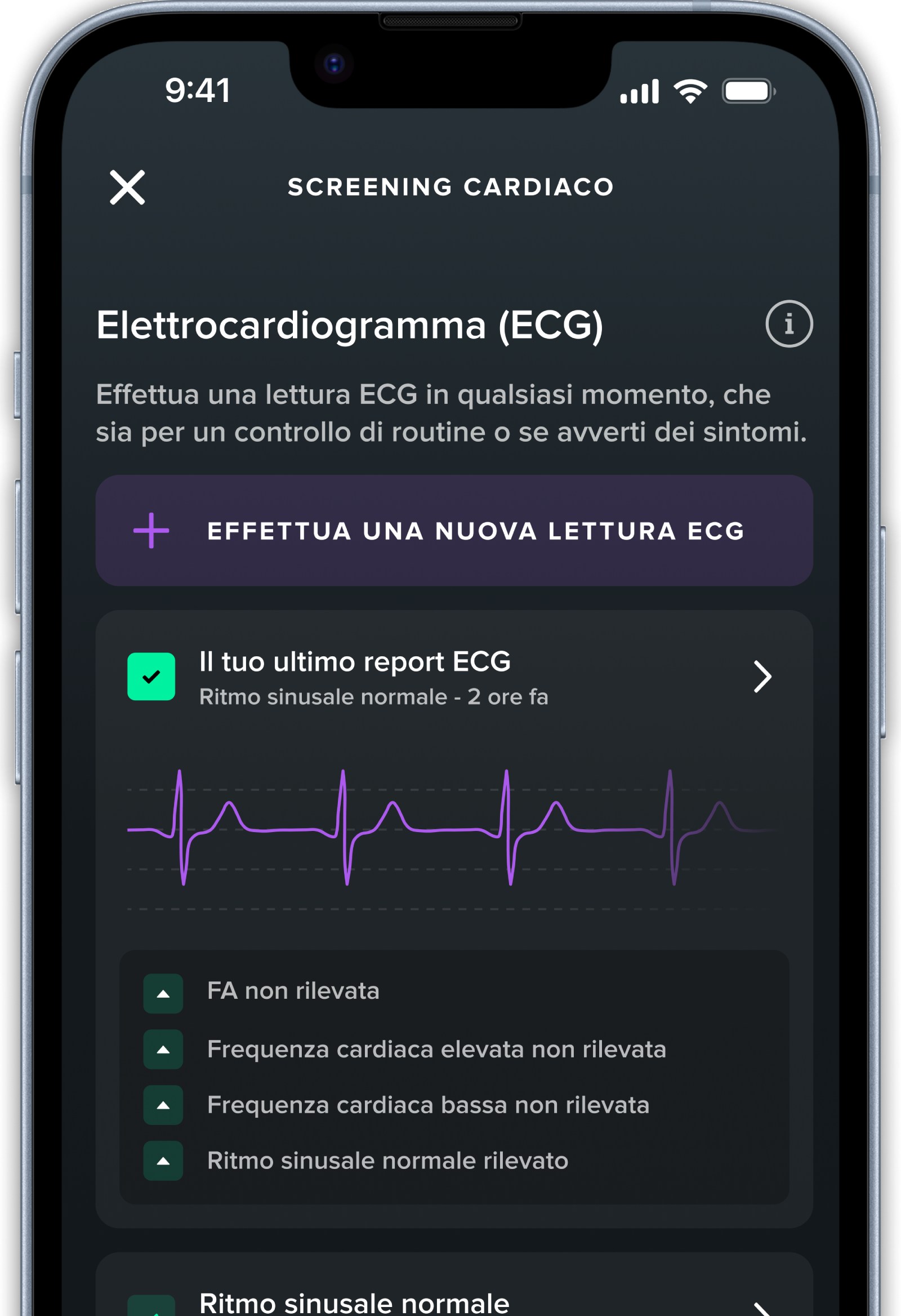
Task: Close the Screening Cardiaco screen
Action: [x=127, y=188]
